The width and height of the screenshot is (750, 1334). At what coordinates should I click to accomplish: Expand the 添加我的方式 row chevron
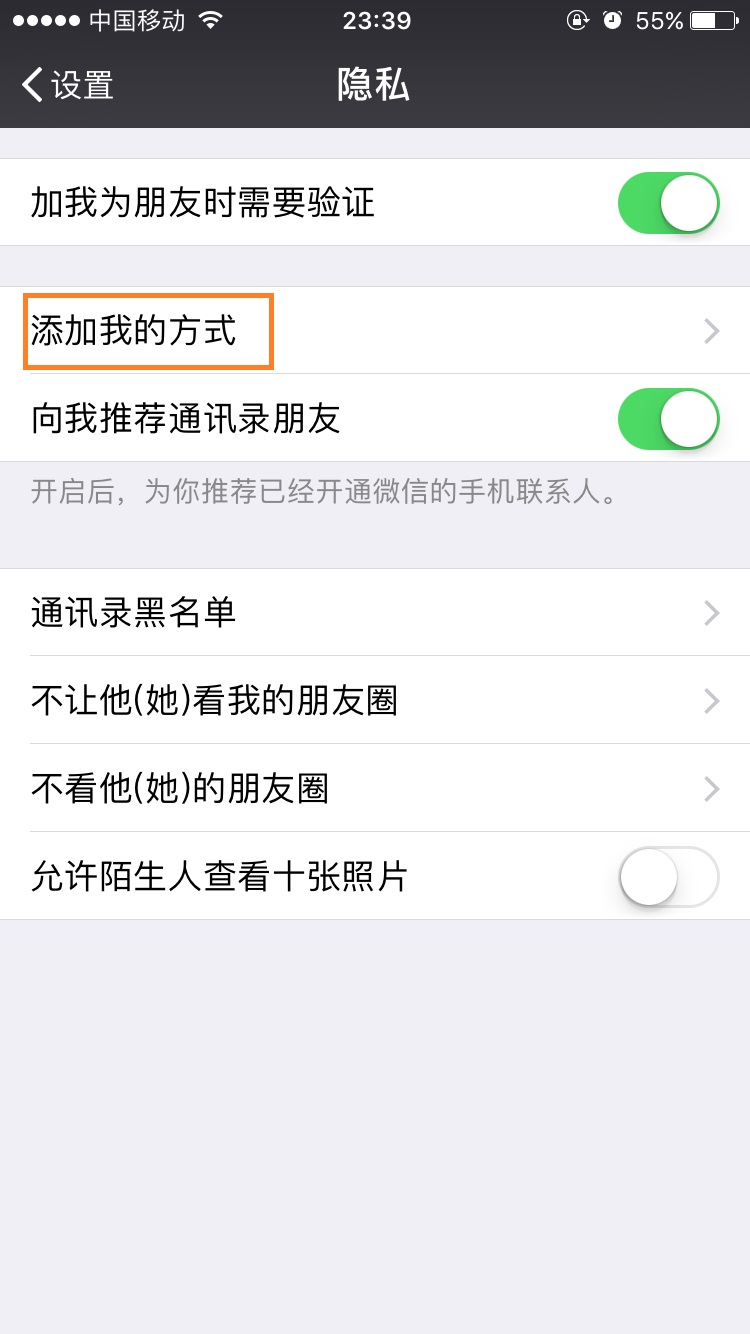[711, 331]
